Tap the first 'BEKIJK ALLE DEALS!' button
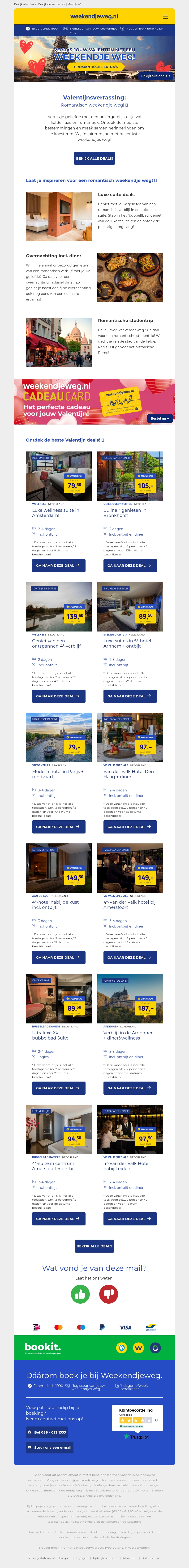This screenshot has width=189, height=1568. 94,158
